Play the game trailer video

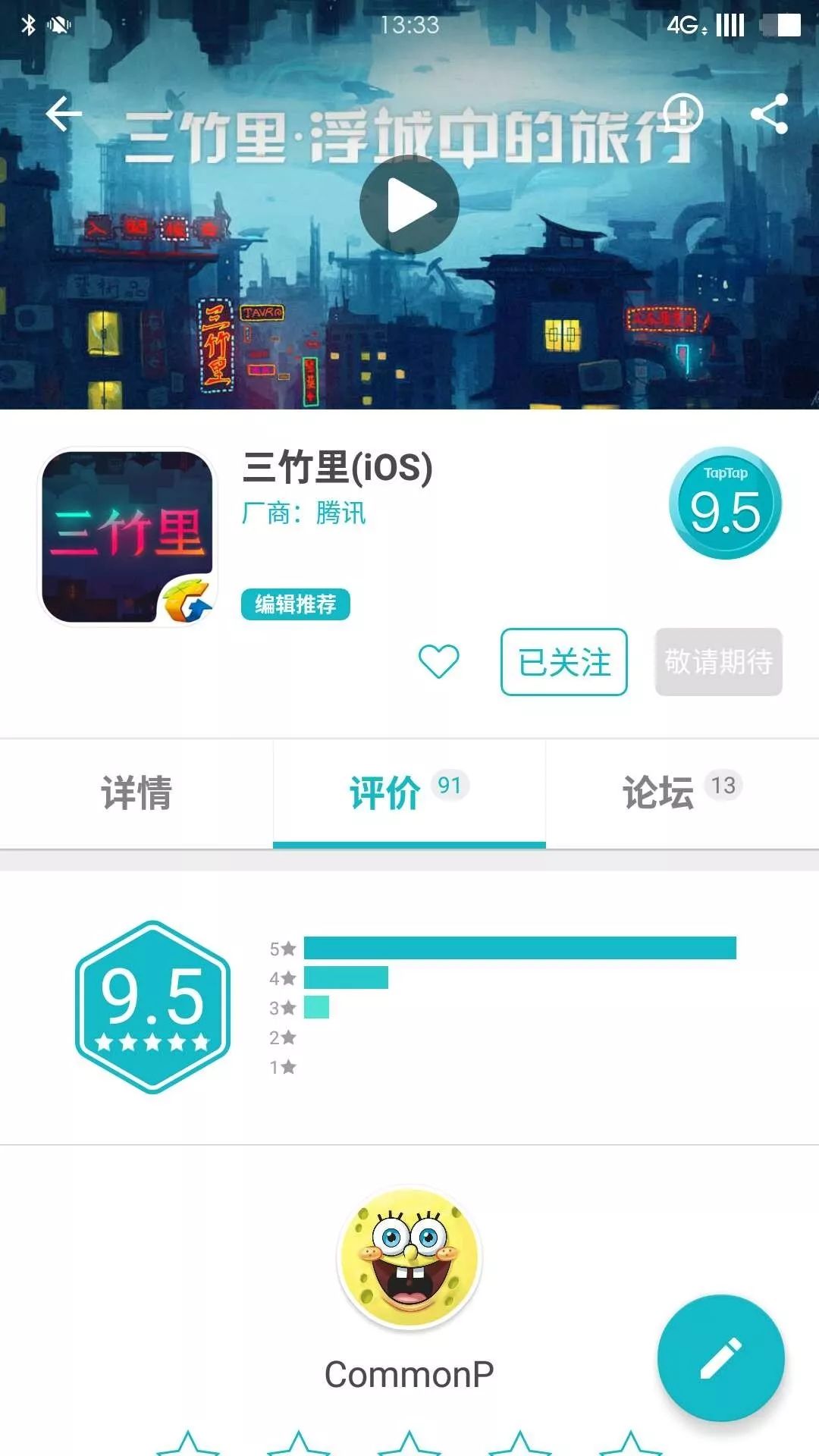click(x=409, y=205)
